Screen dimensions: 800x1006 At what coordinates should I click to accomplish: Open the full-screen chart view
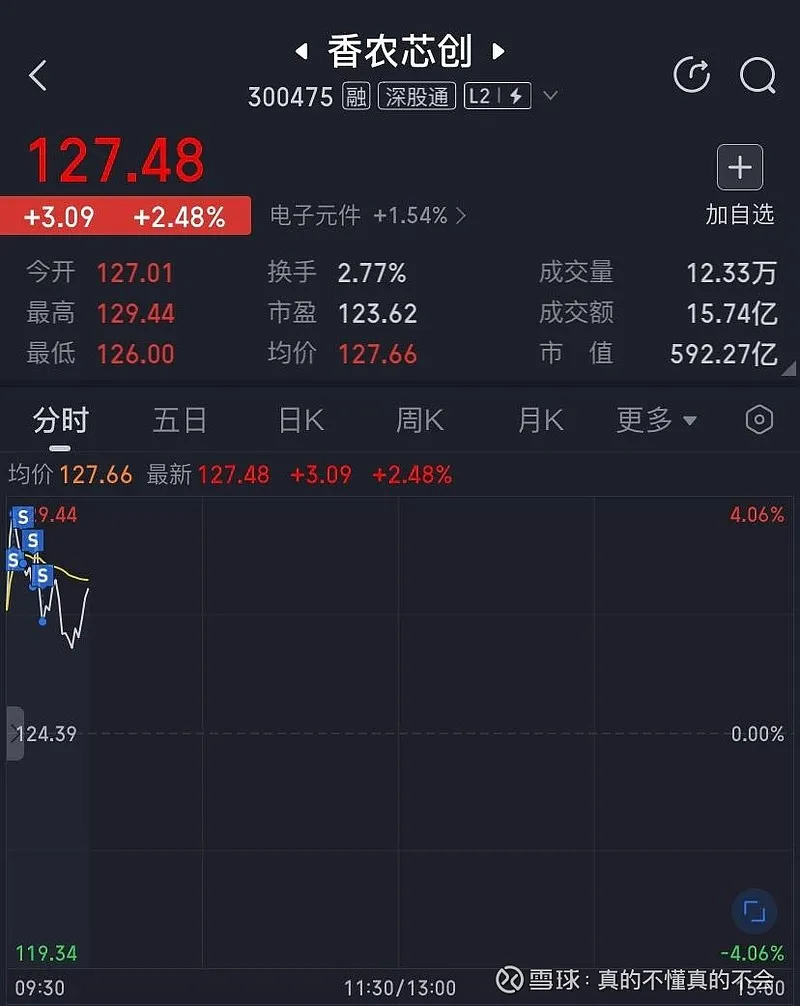click(754, 911)
